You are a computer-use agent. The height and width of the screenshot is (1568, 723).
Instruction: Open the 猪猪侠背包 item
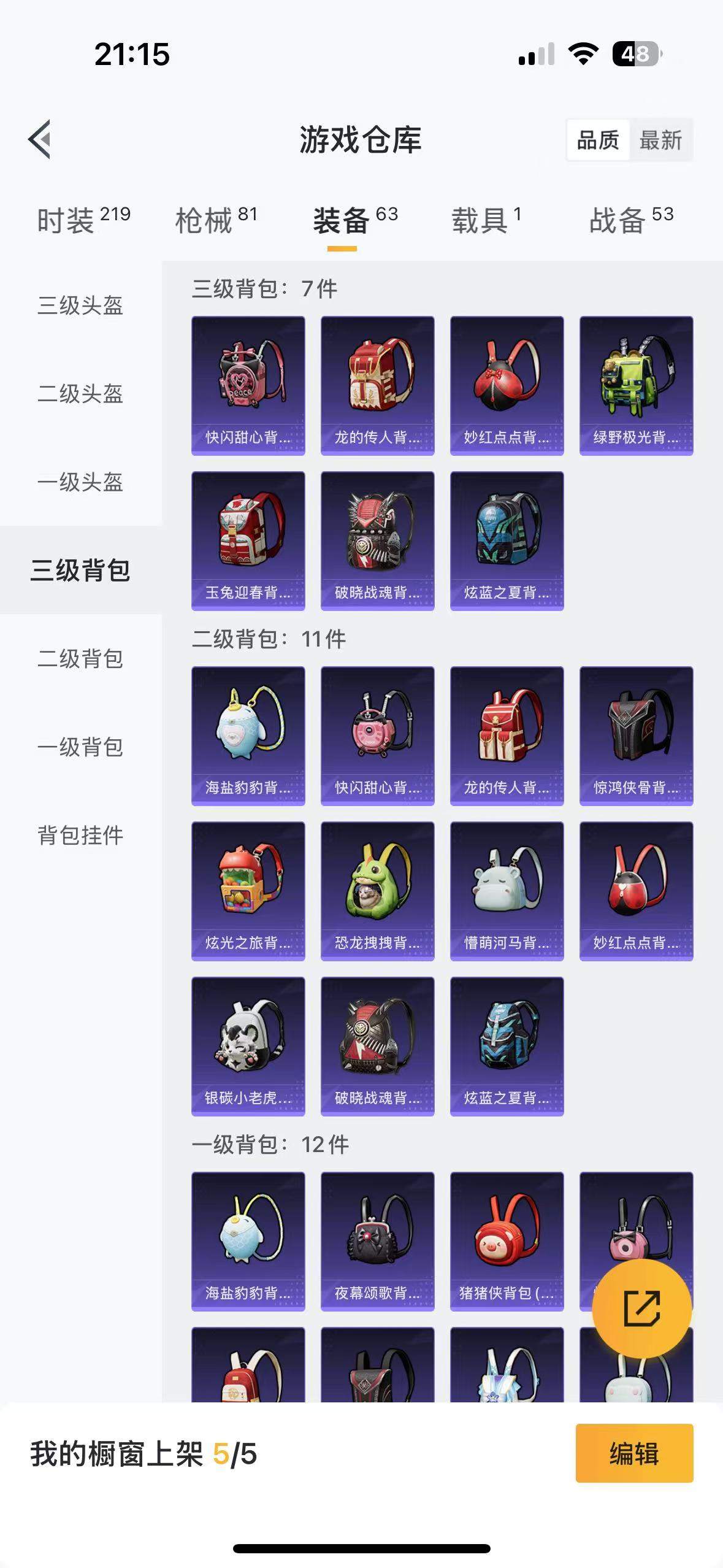point(507,1241)
